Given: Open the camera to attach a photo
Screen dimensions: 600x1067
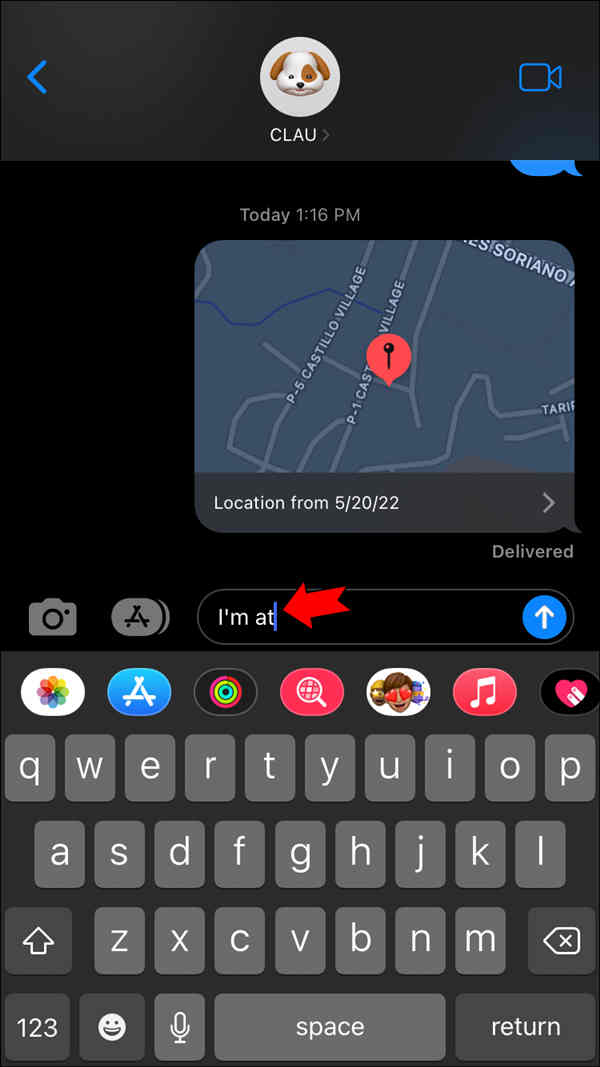Looking at the screenshot, I should [52, 617].
